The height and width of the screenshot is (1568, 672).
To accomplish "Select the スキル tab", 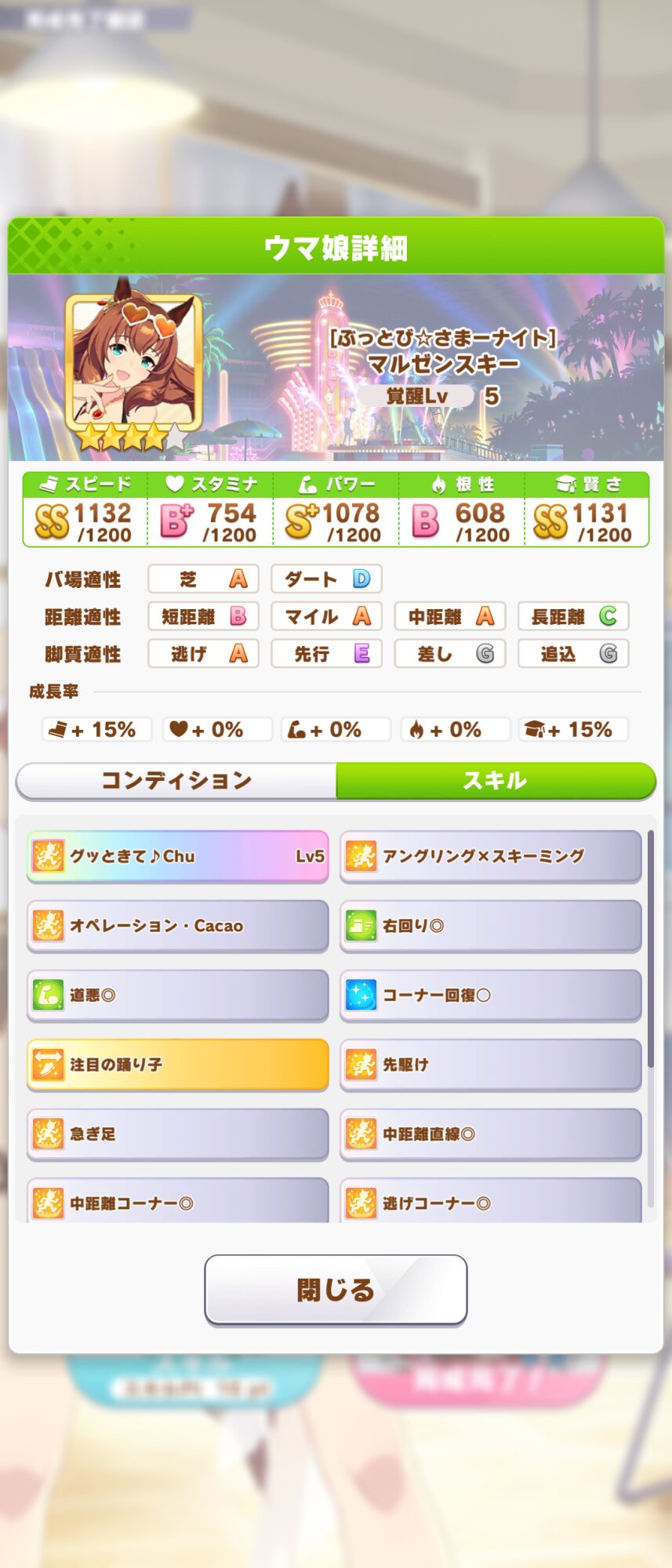I will click(x=496, y=781).
